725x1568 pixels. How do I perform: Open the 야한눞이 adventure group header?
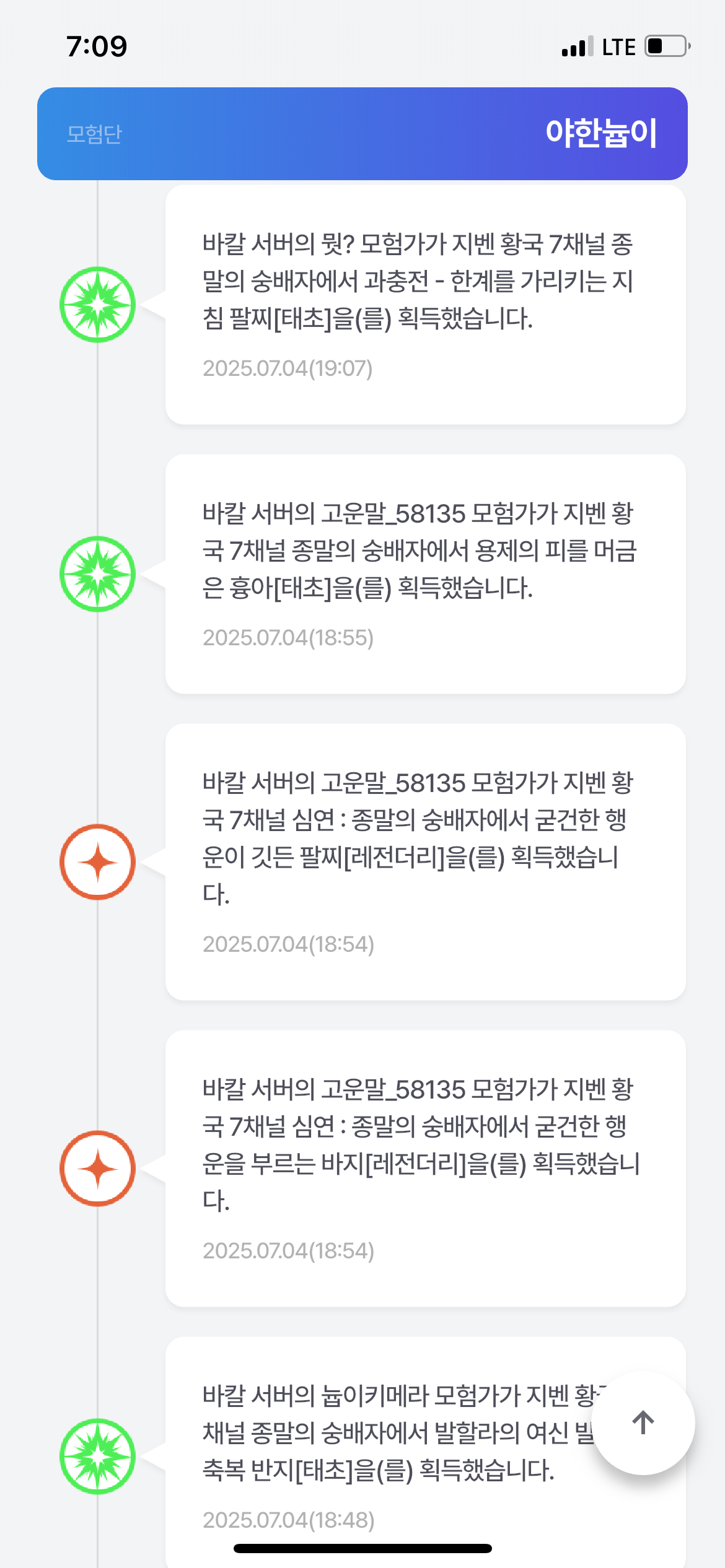click(x=362, y=134)
